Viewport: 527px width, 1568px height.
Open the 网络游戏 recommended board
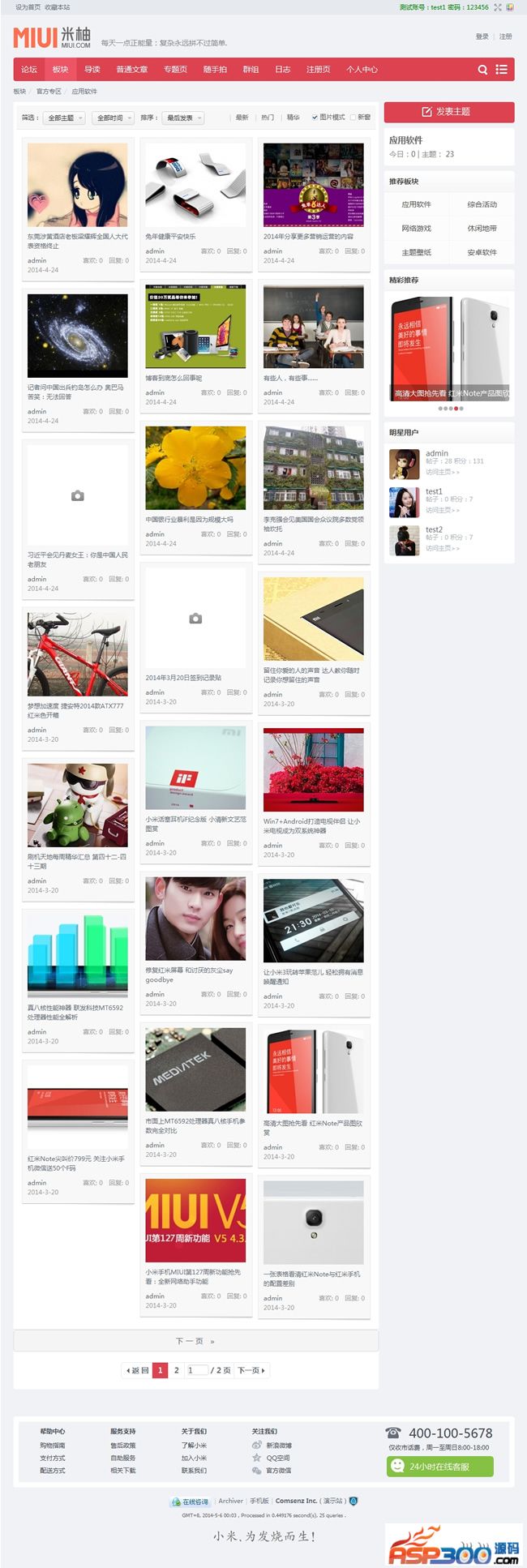(416, 229)
